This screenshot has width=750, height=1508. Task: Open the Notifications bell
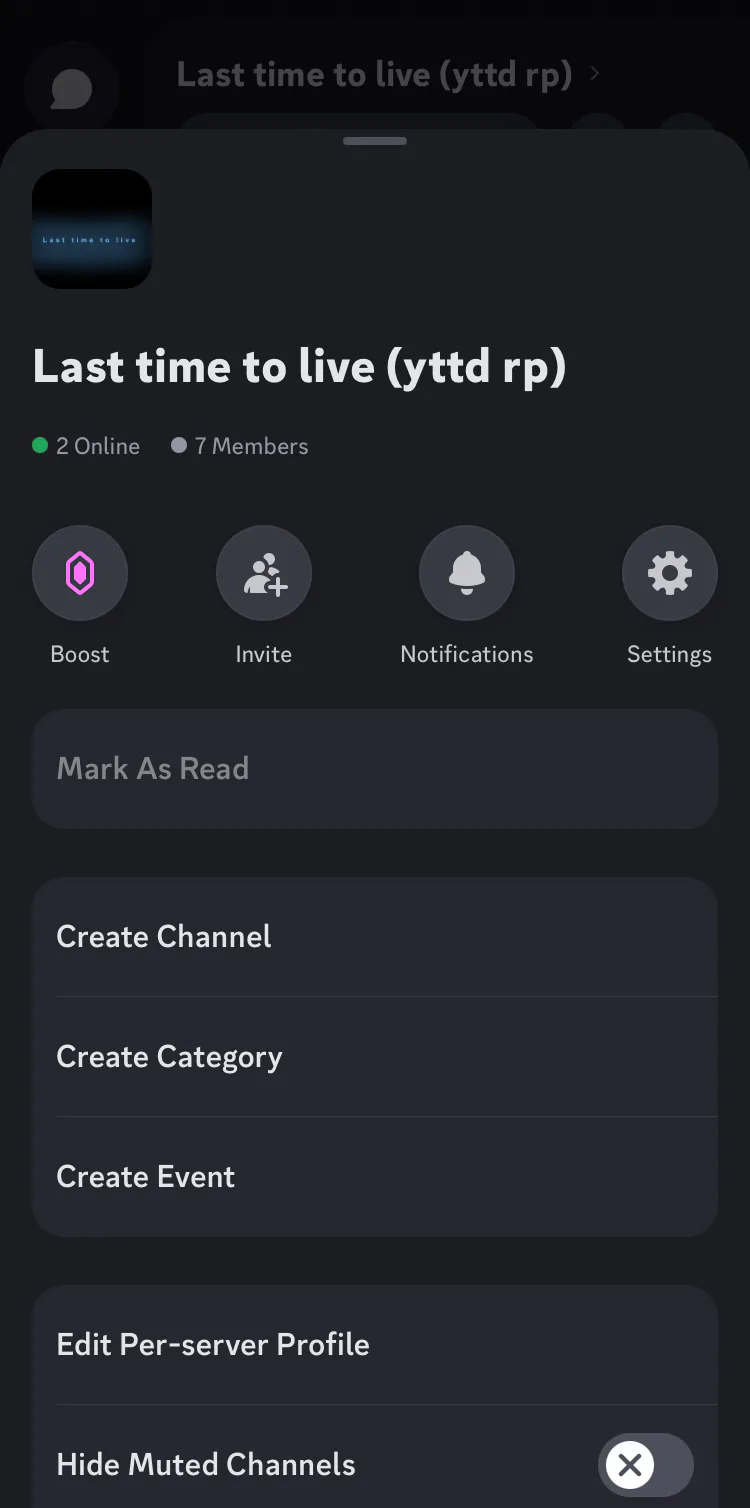467,574
